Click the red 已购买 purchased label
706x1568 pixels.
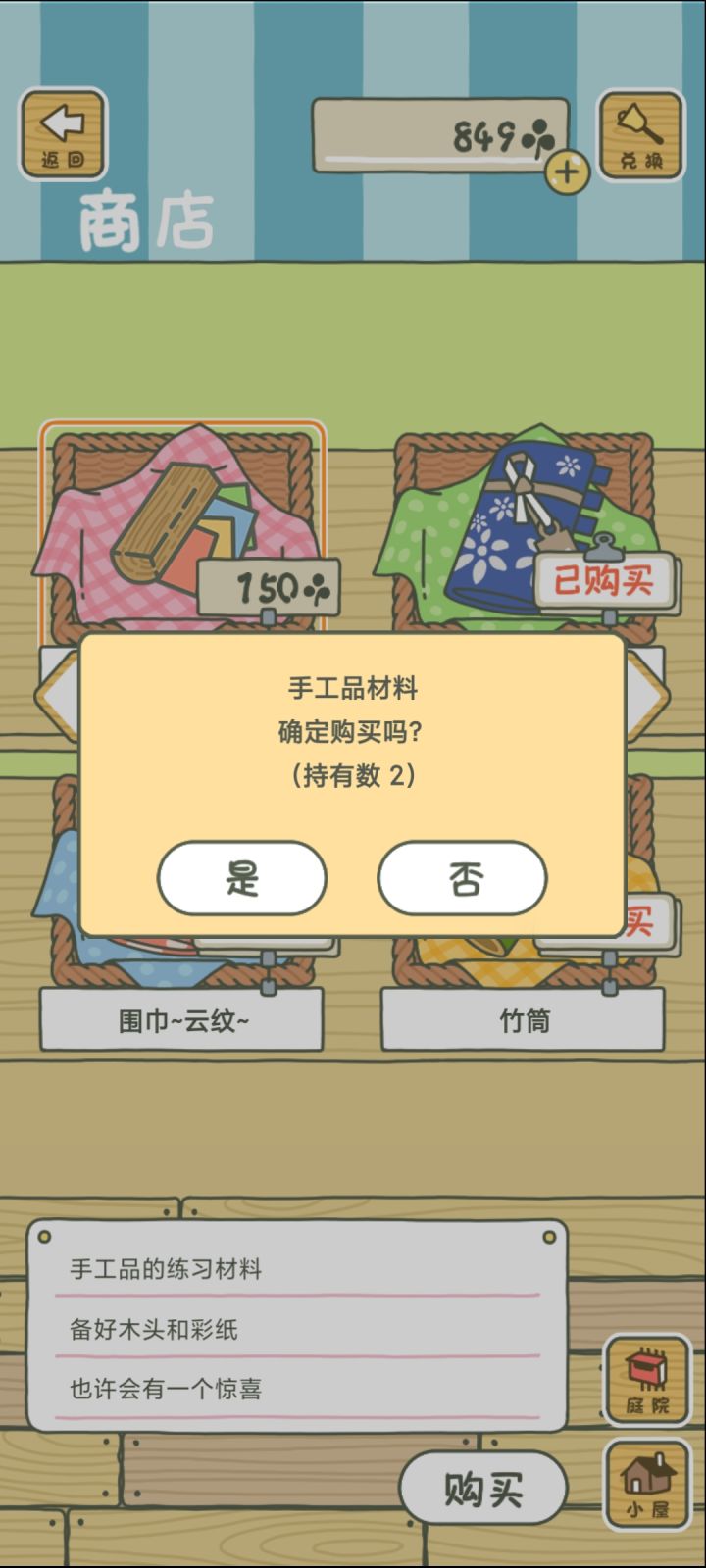click(x=604, y=578)
